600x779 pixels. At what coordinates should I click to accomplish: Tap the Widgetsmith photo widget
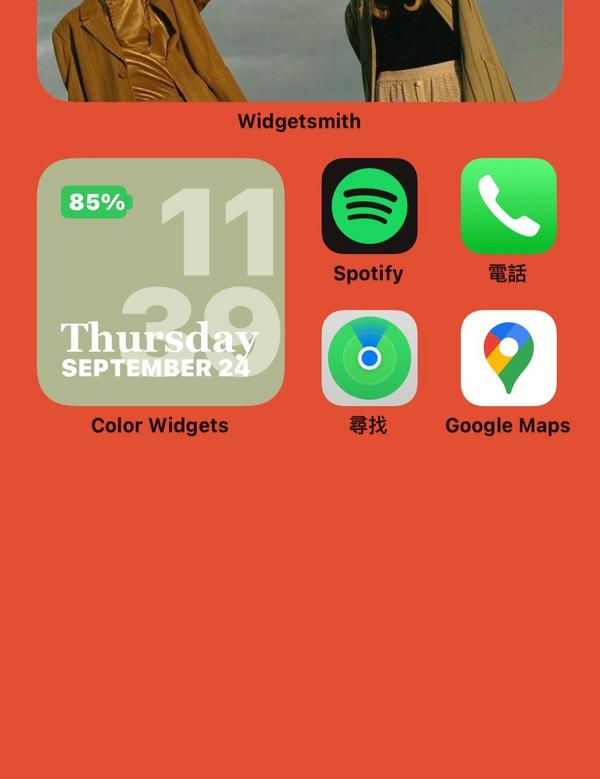click(300, 50)
